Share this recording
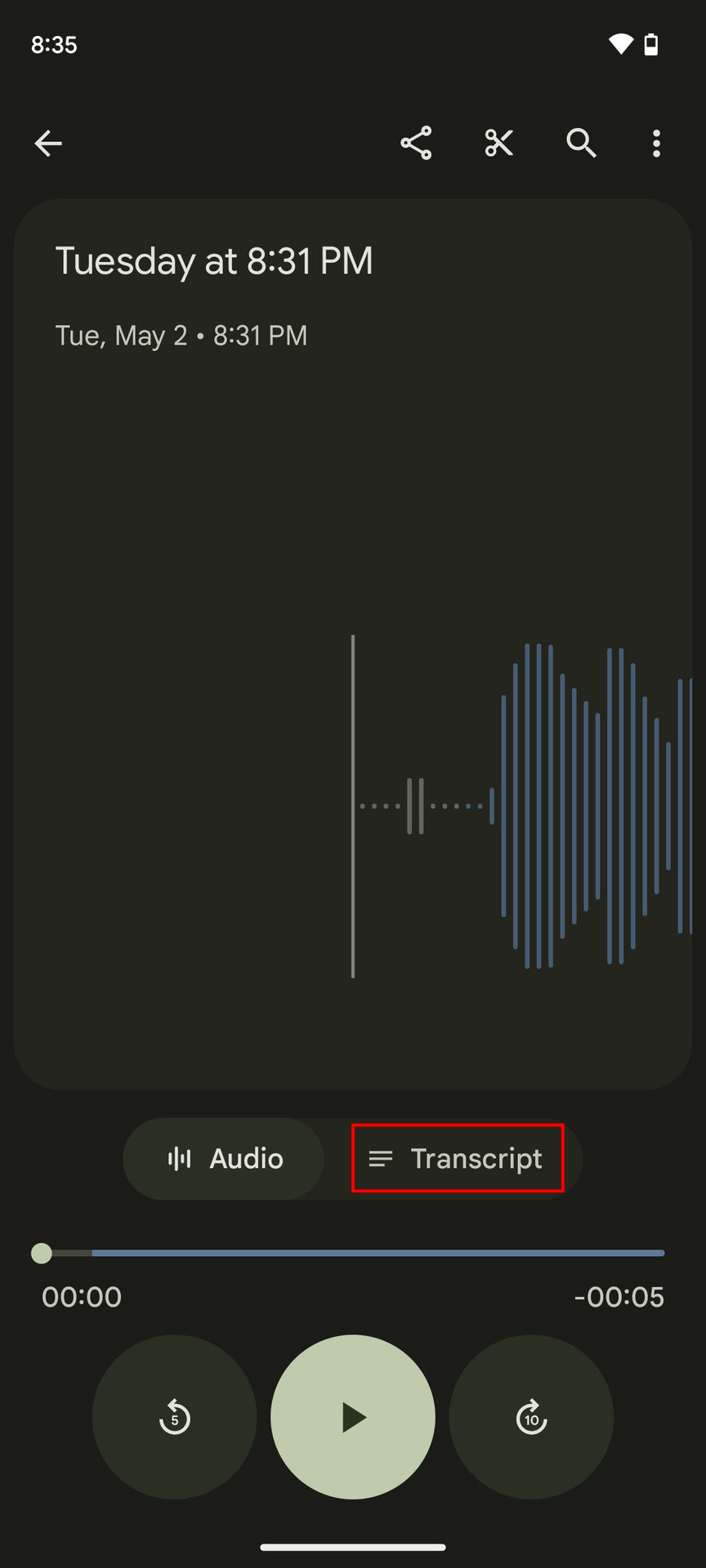The width and height of the screenshot is (706, 1568). coord(416,144)
